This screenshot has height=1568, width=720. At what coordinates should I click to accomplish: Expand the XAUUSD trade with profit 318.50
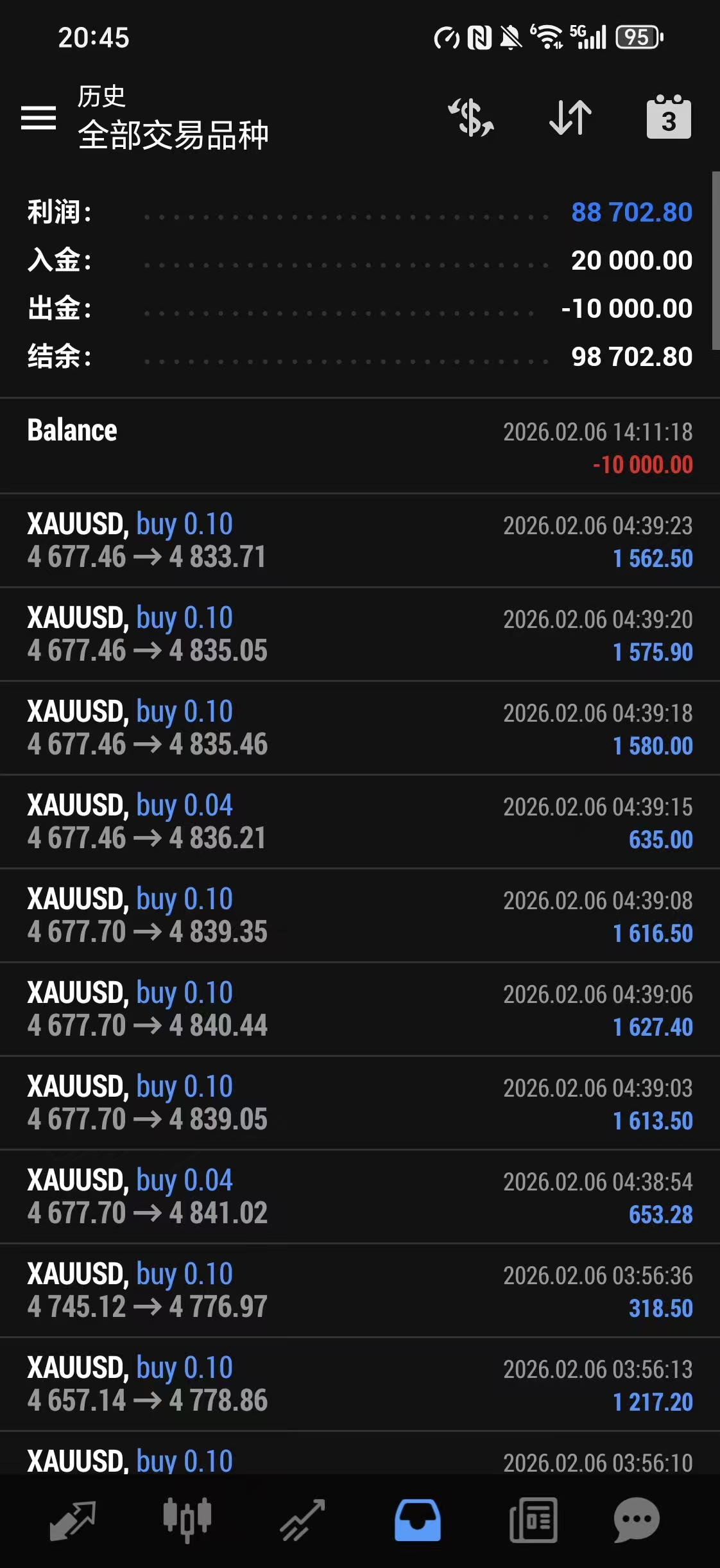pos(359,1290)
